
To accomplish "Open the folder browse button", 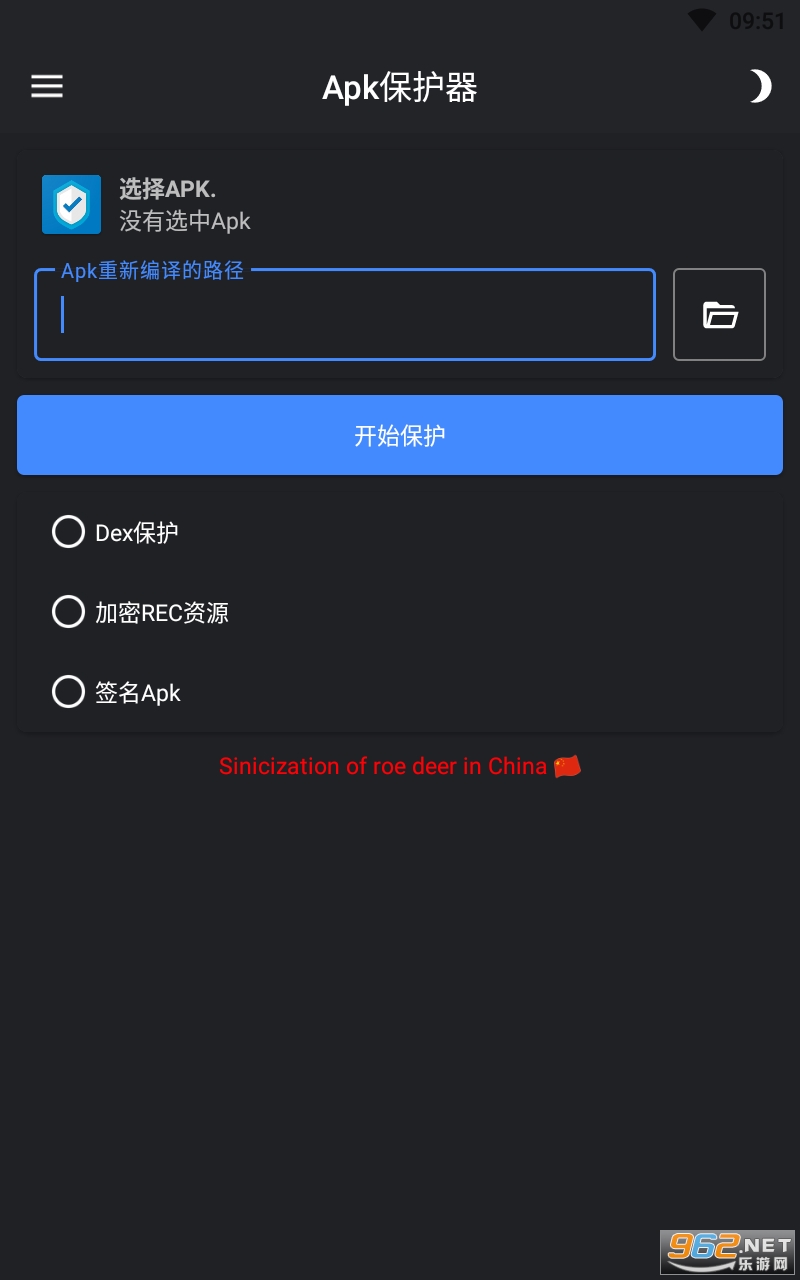I will coord(719,315).
